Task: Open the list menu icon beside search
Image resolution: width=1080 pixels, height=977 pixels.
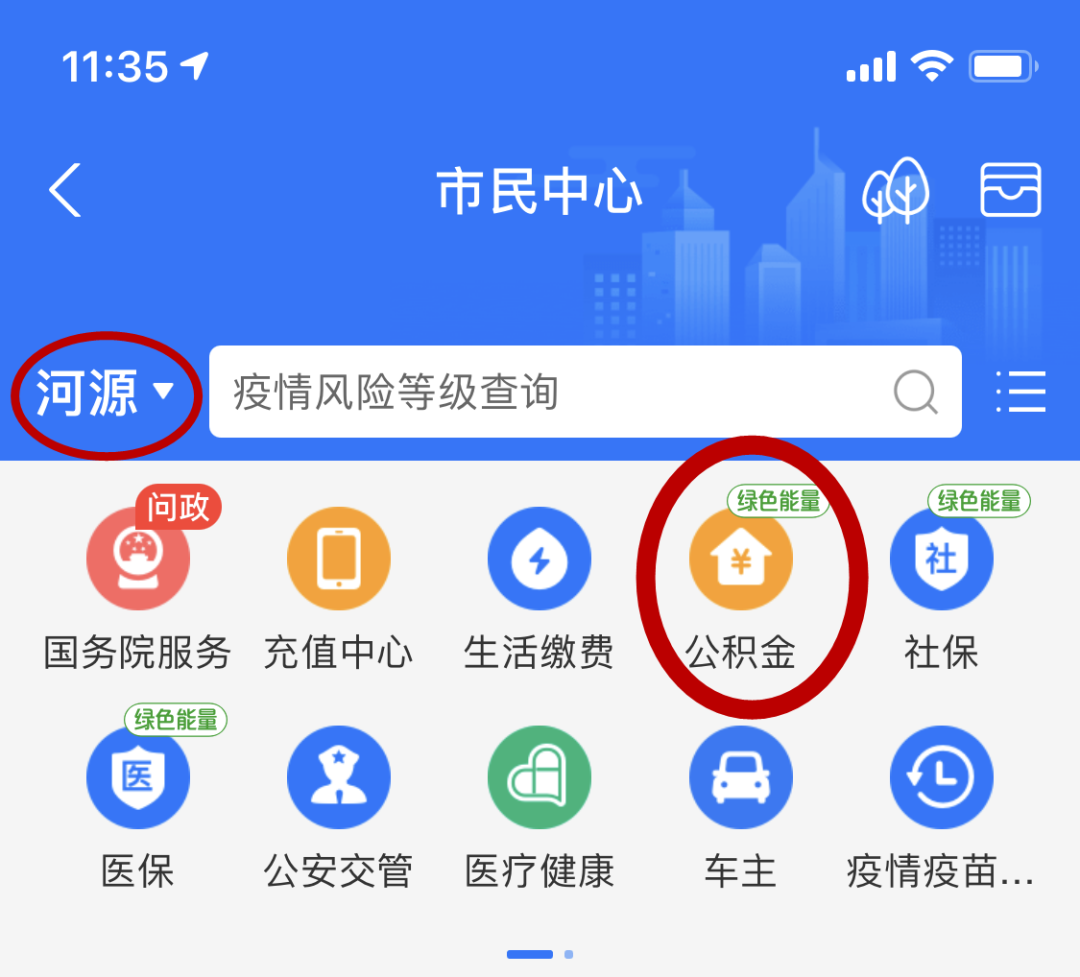Action: [x=1021, y=392]
